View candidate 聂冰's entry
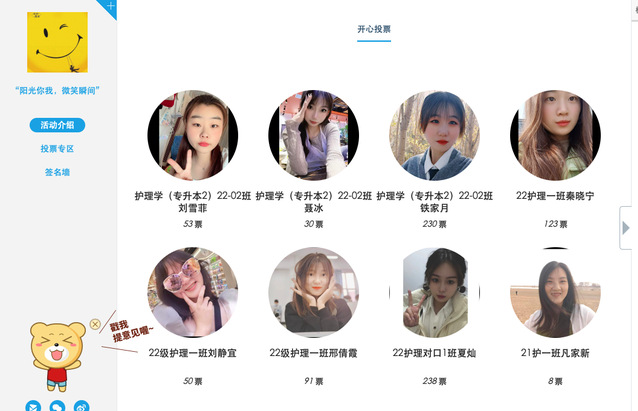Screen dimensions: 638x411 (x=313, y=135)
